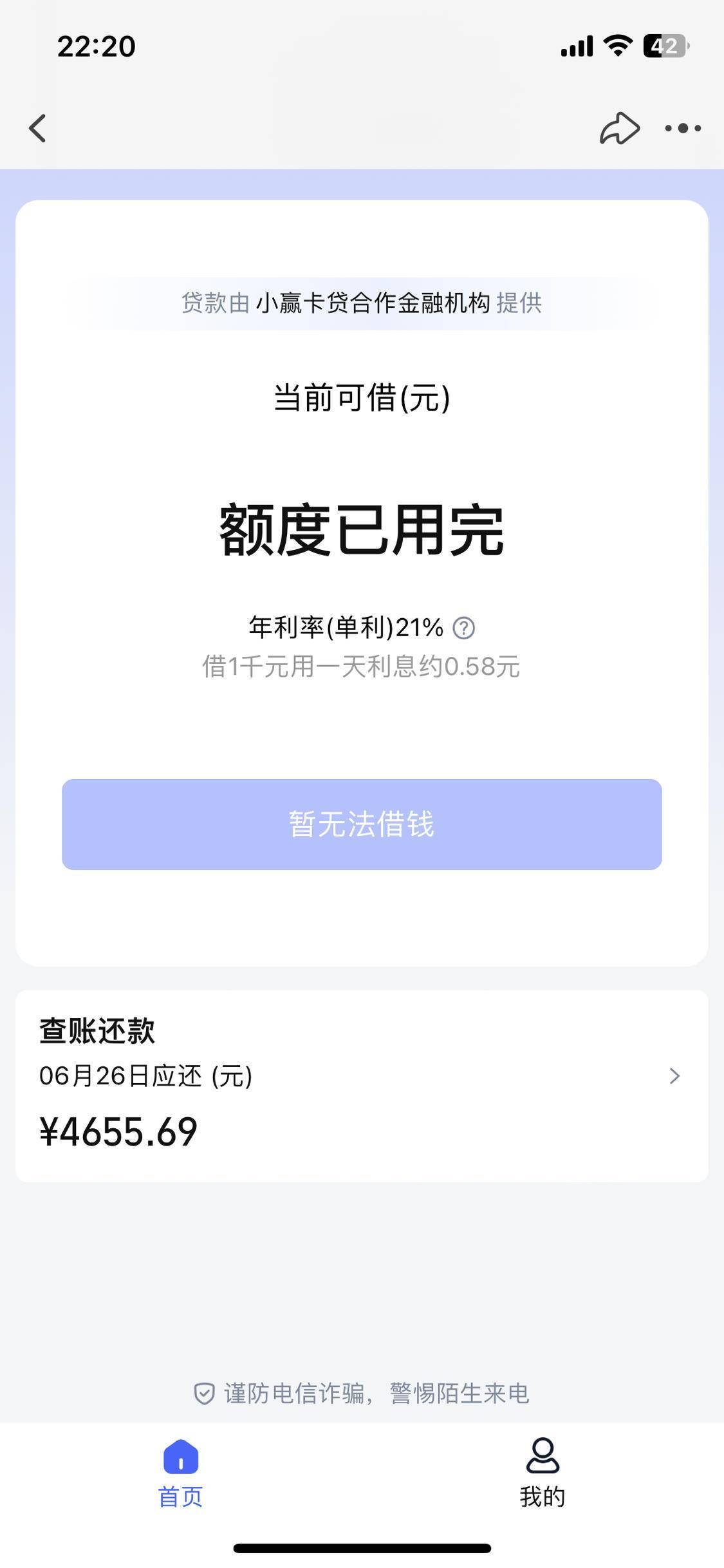Screen dimensions: 724x1568
Task: Share this page via the arrow icon
Action: pos(620,128)
